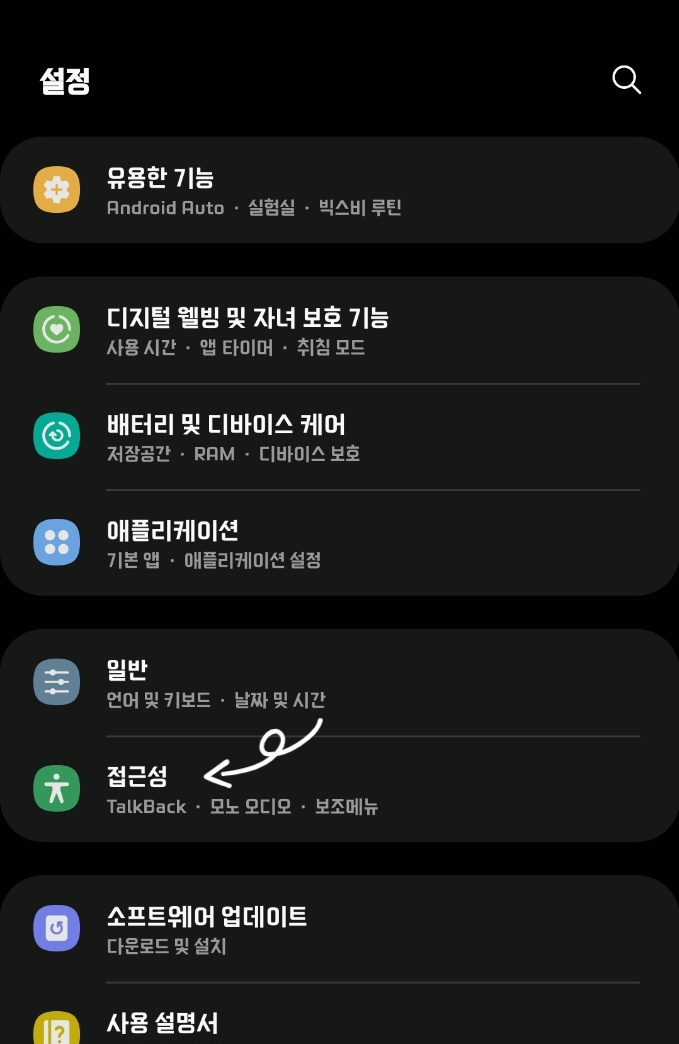Go to 배터리 및 디바이스 케어

(339, 437)
